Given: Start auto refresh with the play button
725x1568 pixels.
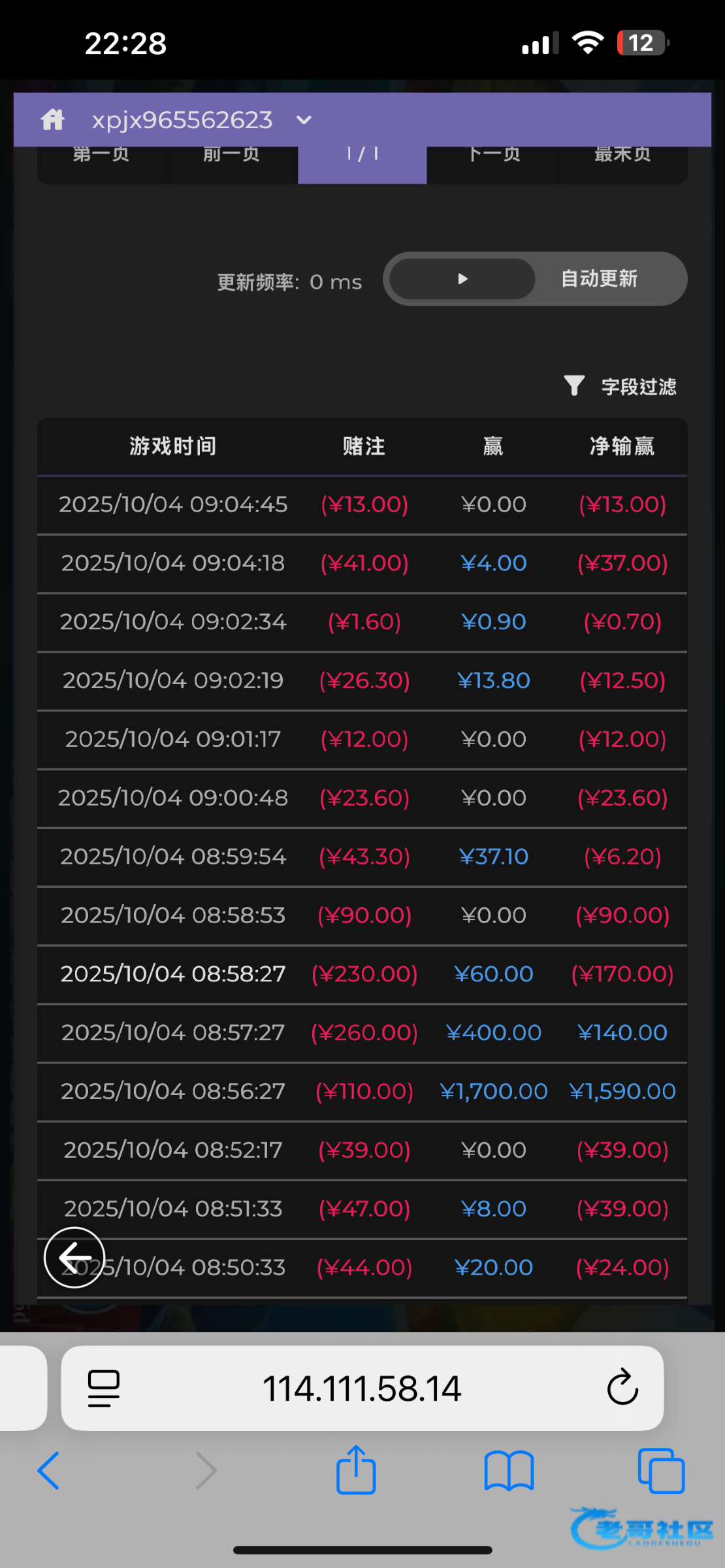Looking at the screenshot, I should coord(462,279).
